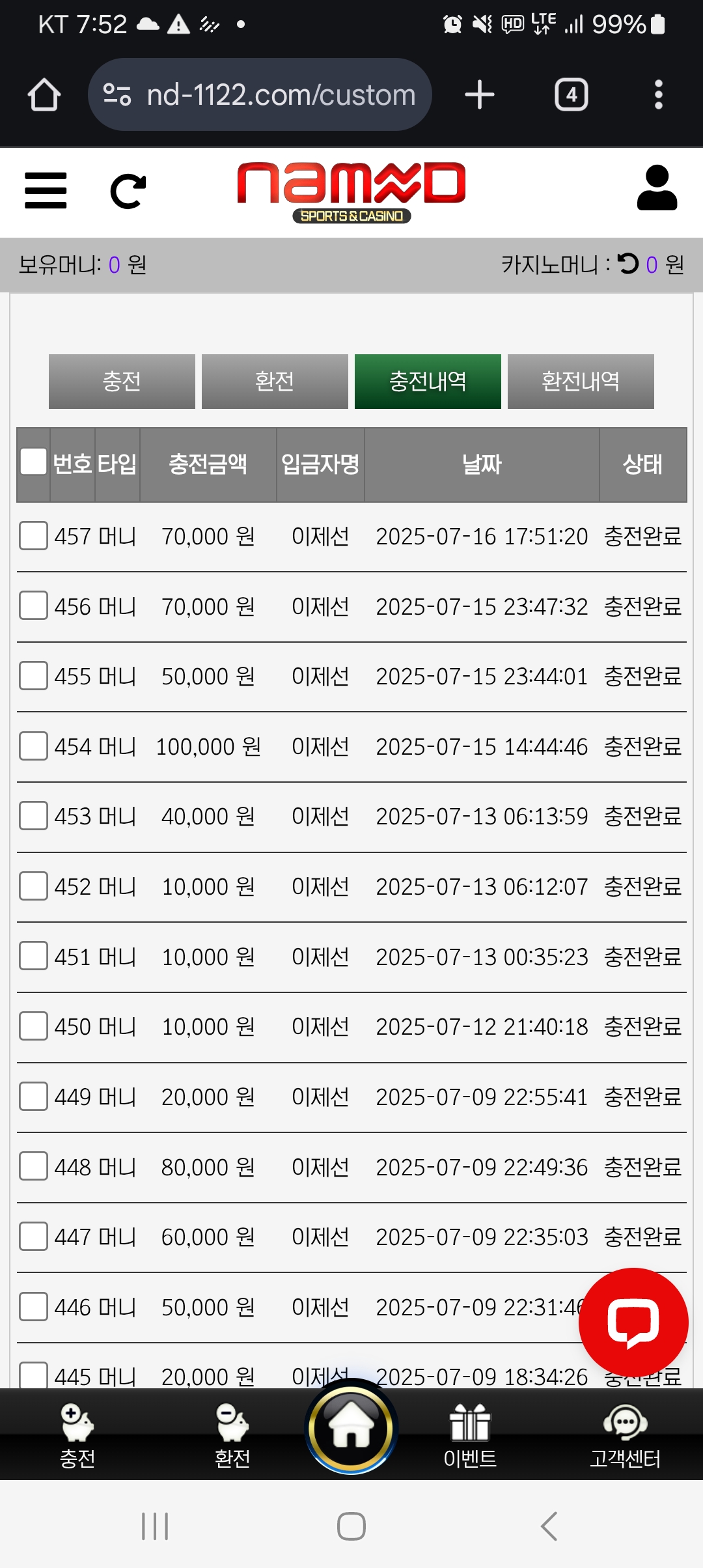Tap the page refresh icon

[x=128, y=191]
